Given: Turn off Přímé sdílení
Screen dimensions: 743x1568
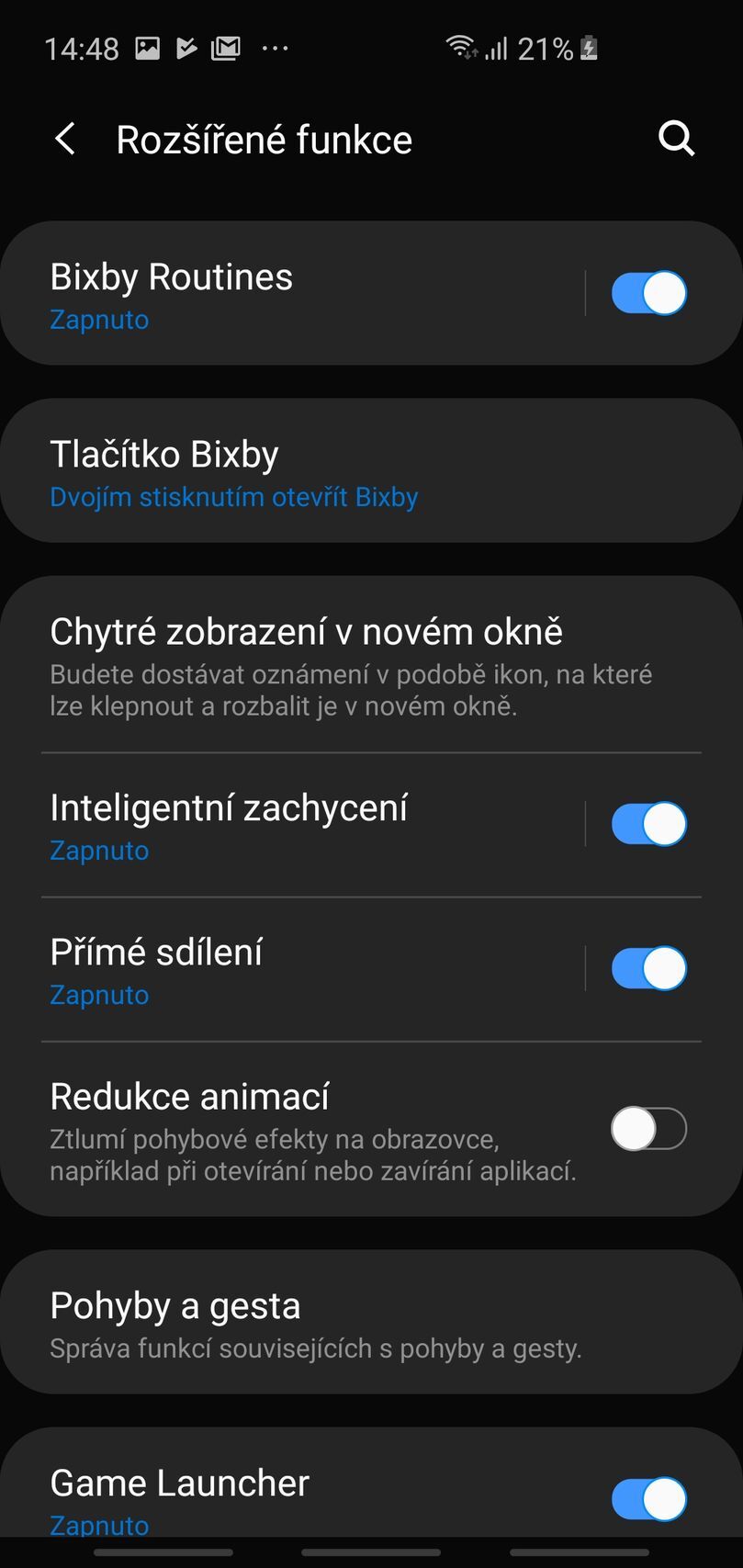Looking at the screenshot, I should point(648,967).
